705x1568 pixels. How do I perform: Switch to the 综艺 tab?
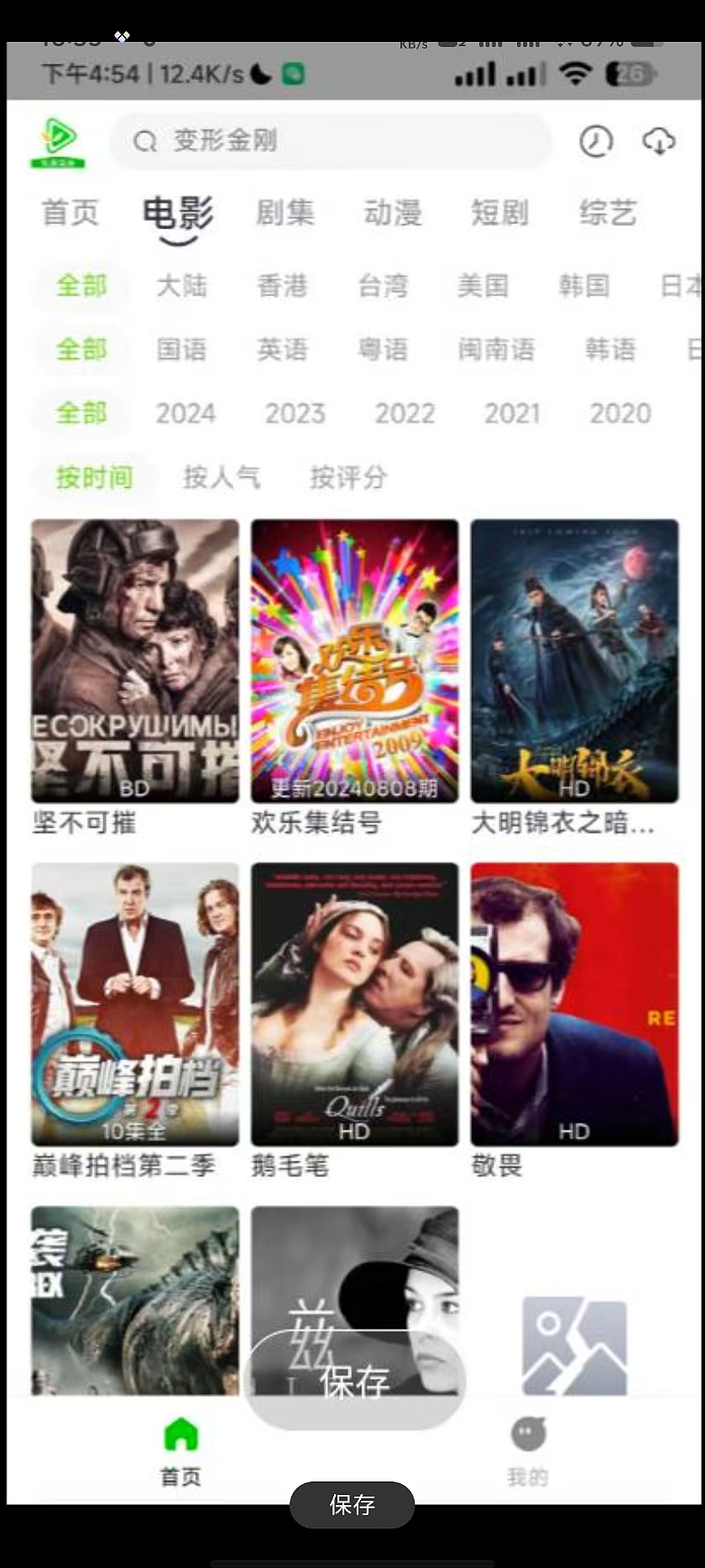tap(608, 213)
